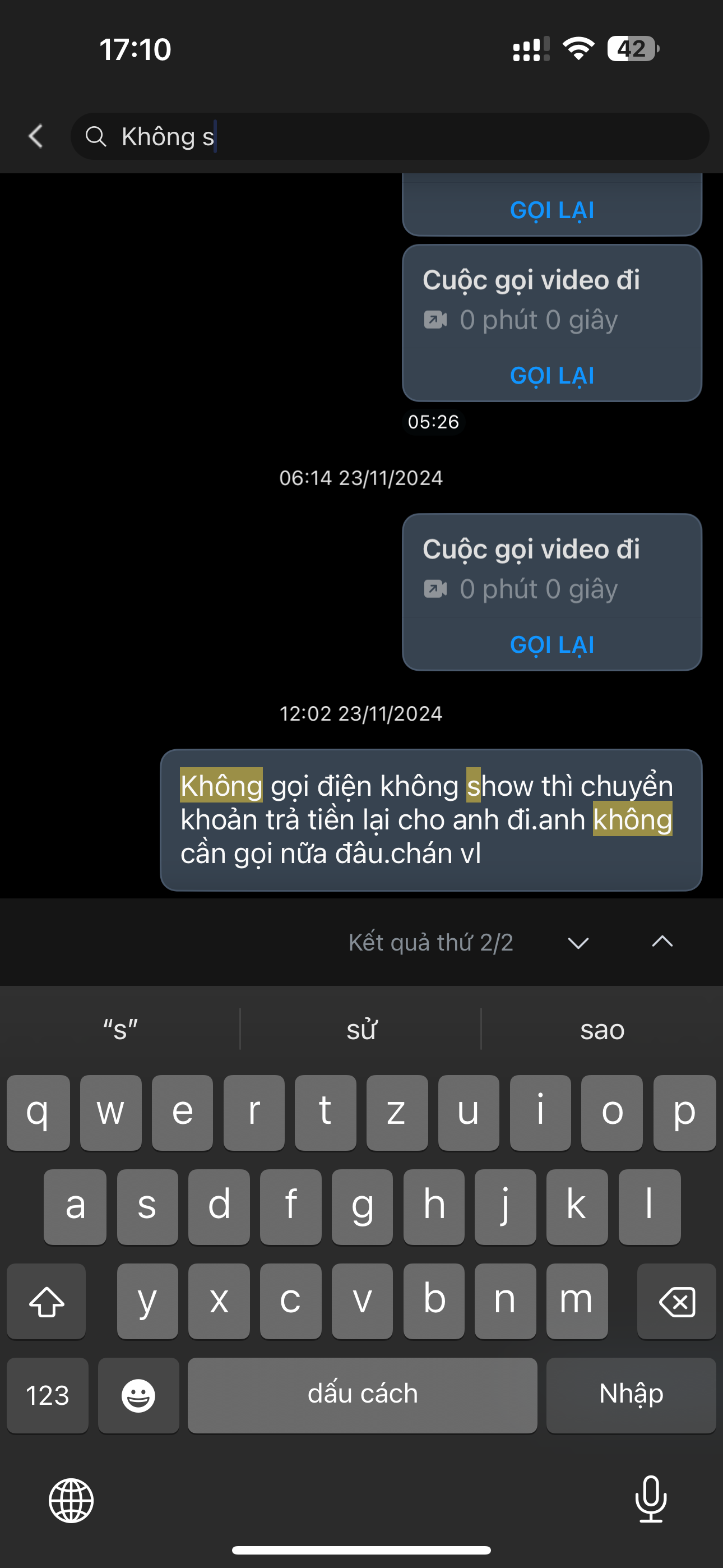Image resolution: width=723 pixels, height=1568 pixels.
Task: Tap GỌI LẠI on the 06:14 video call
Action: click(x=551, y=644)
